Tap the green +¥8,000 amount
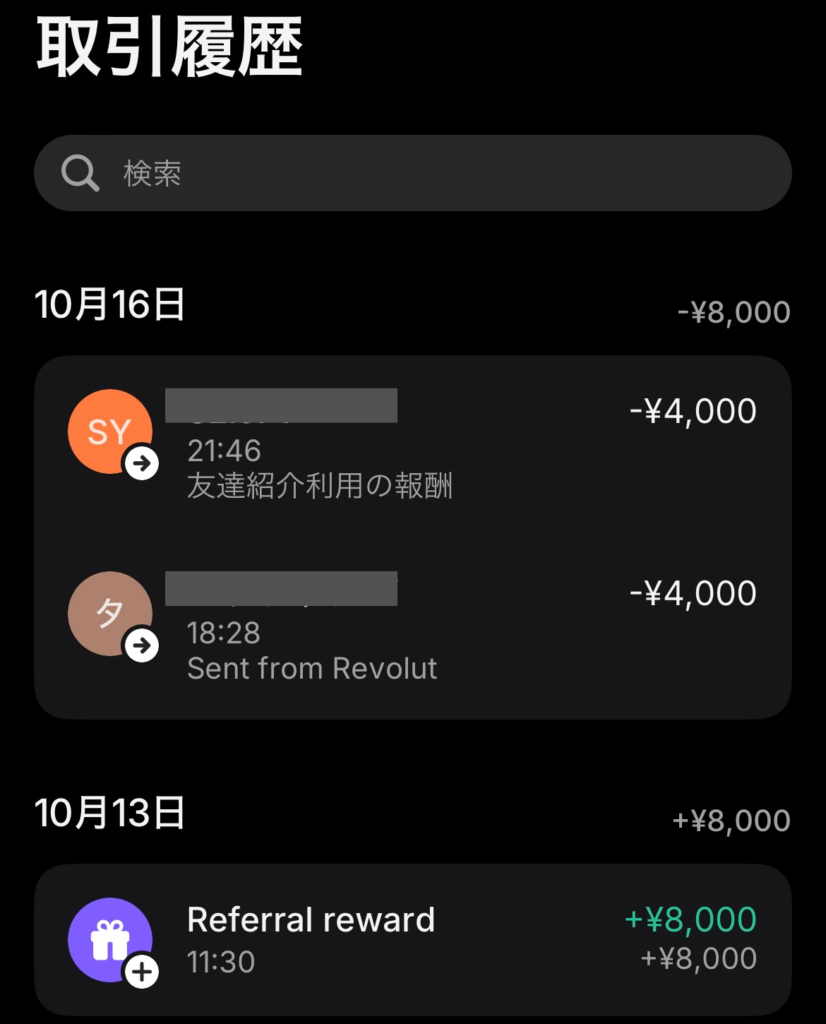This screenshot has width=826, height=1024. (694, 918)
